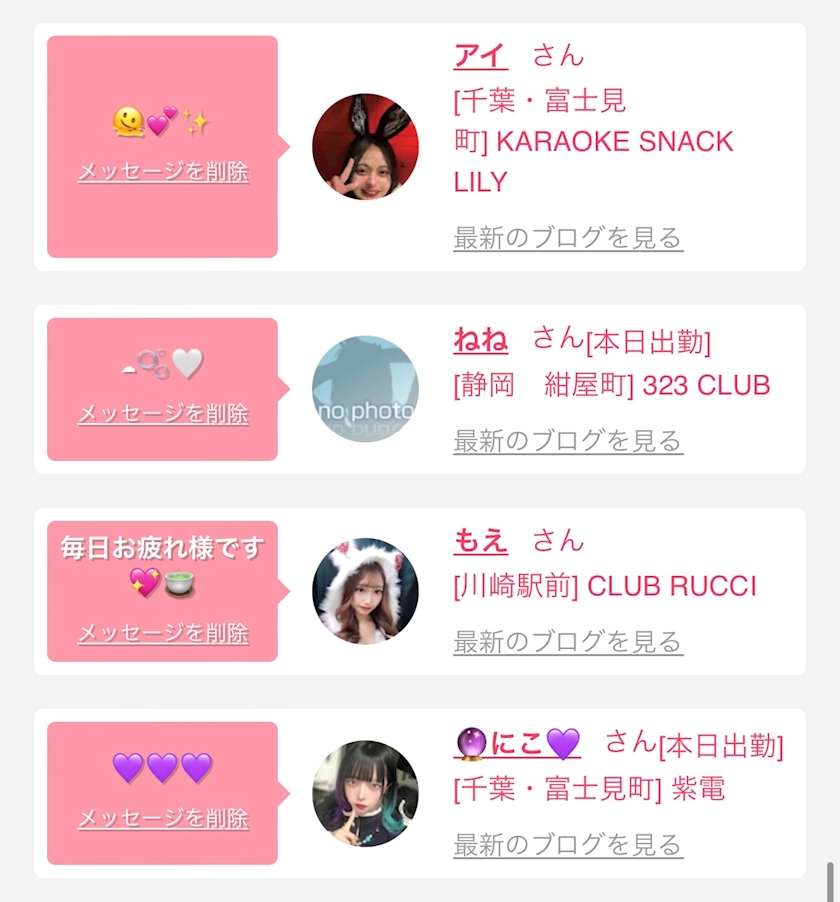Tap にこ's profile photo
This screenshot has width=840, height=902.
(365, 794)
